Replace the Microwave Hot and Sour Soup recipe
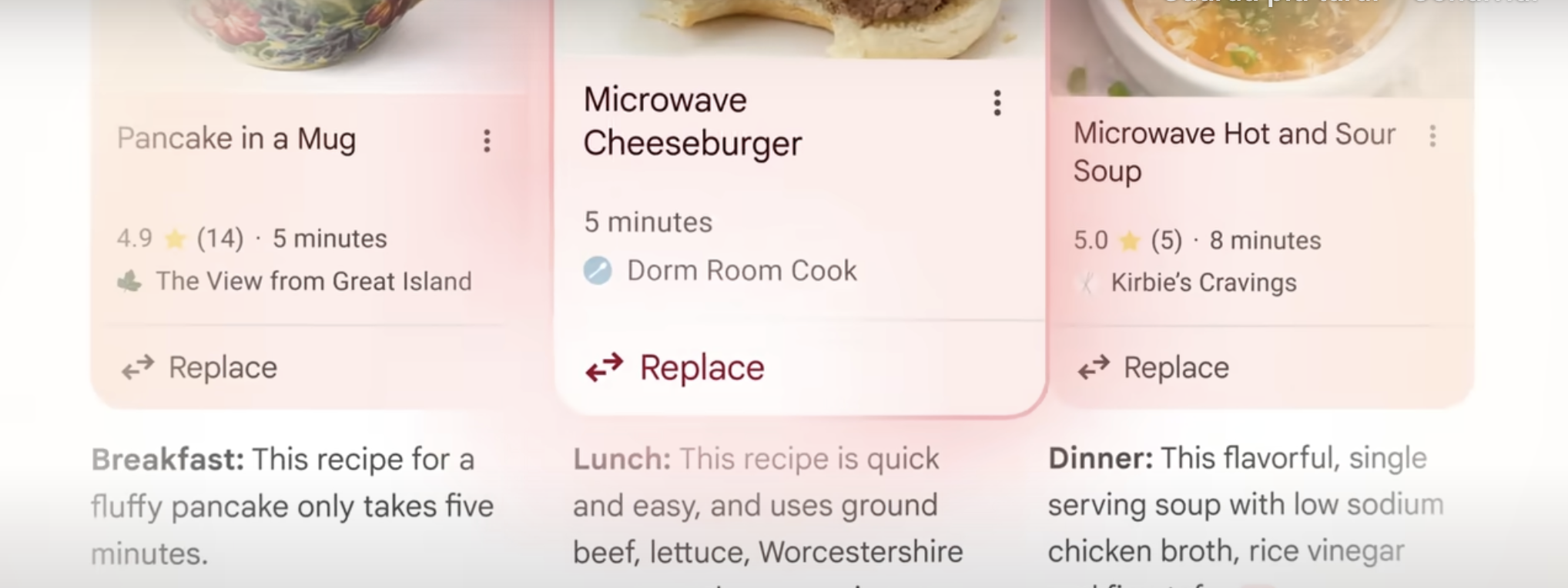The height and width of the screenshot is (588, 1568). click(1154, 368)
